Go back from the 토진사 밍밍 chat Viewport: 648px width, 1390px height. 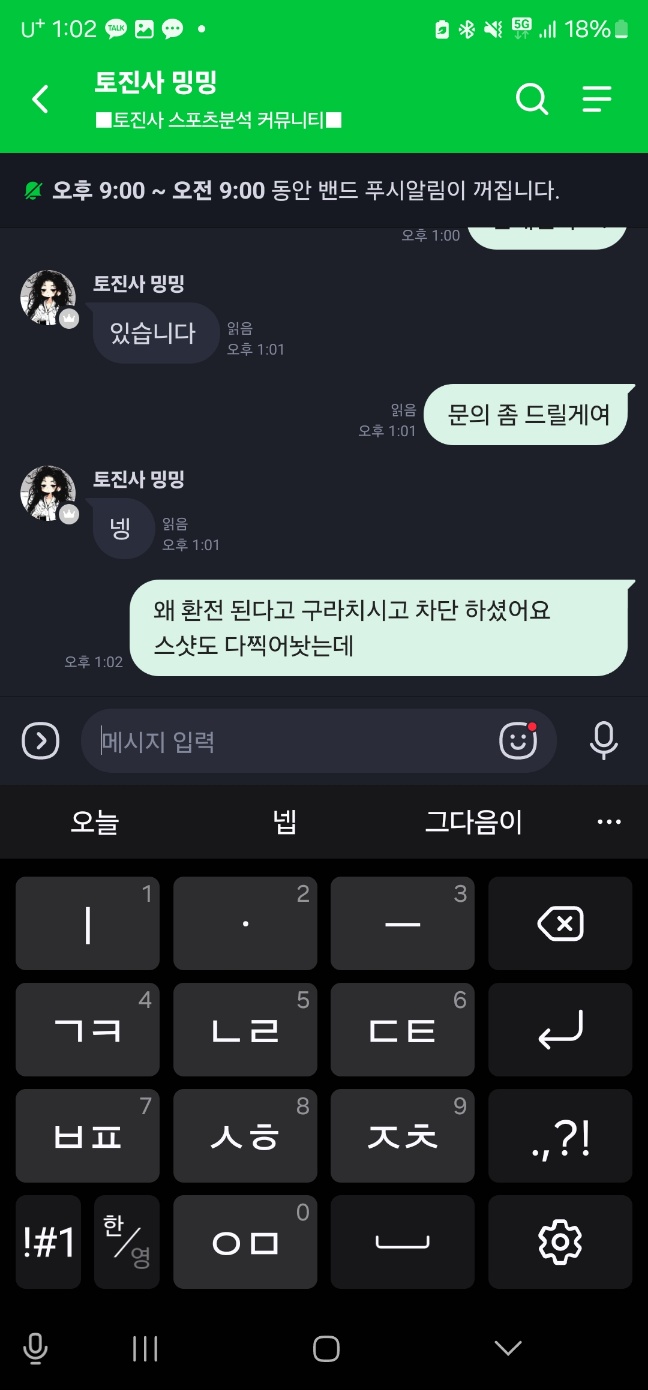(40, 99)
